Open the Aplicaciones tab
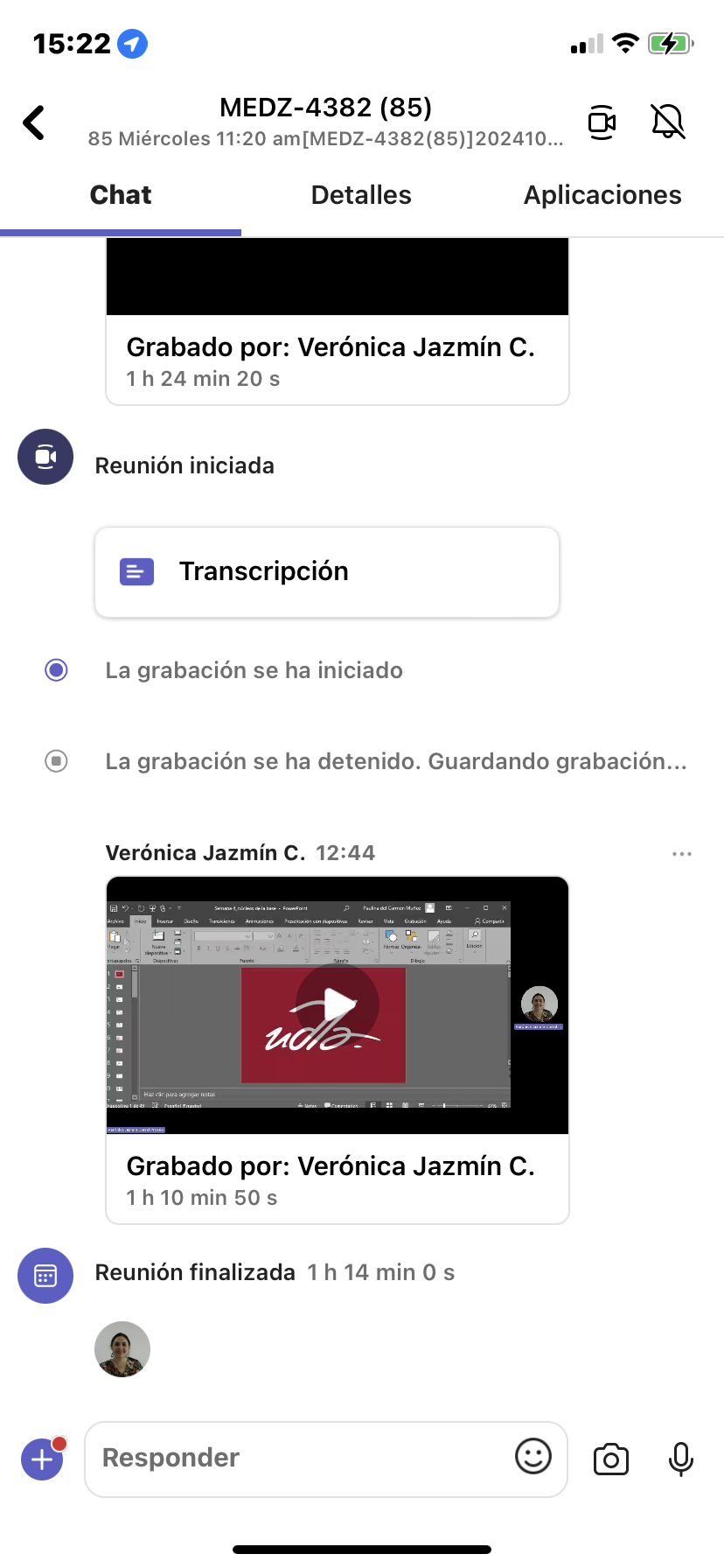The width and height of the screenshot is (724, 1568). tap(602, 195)
